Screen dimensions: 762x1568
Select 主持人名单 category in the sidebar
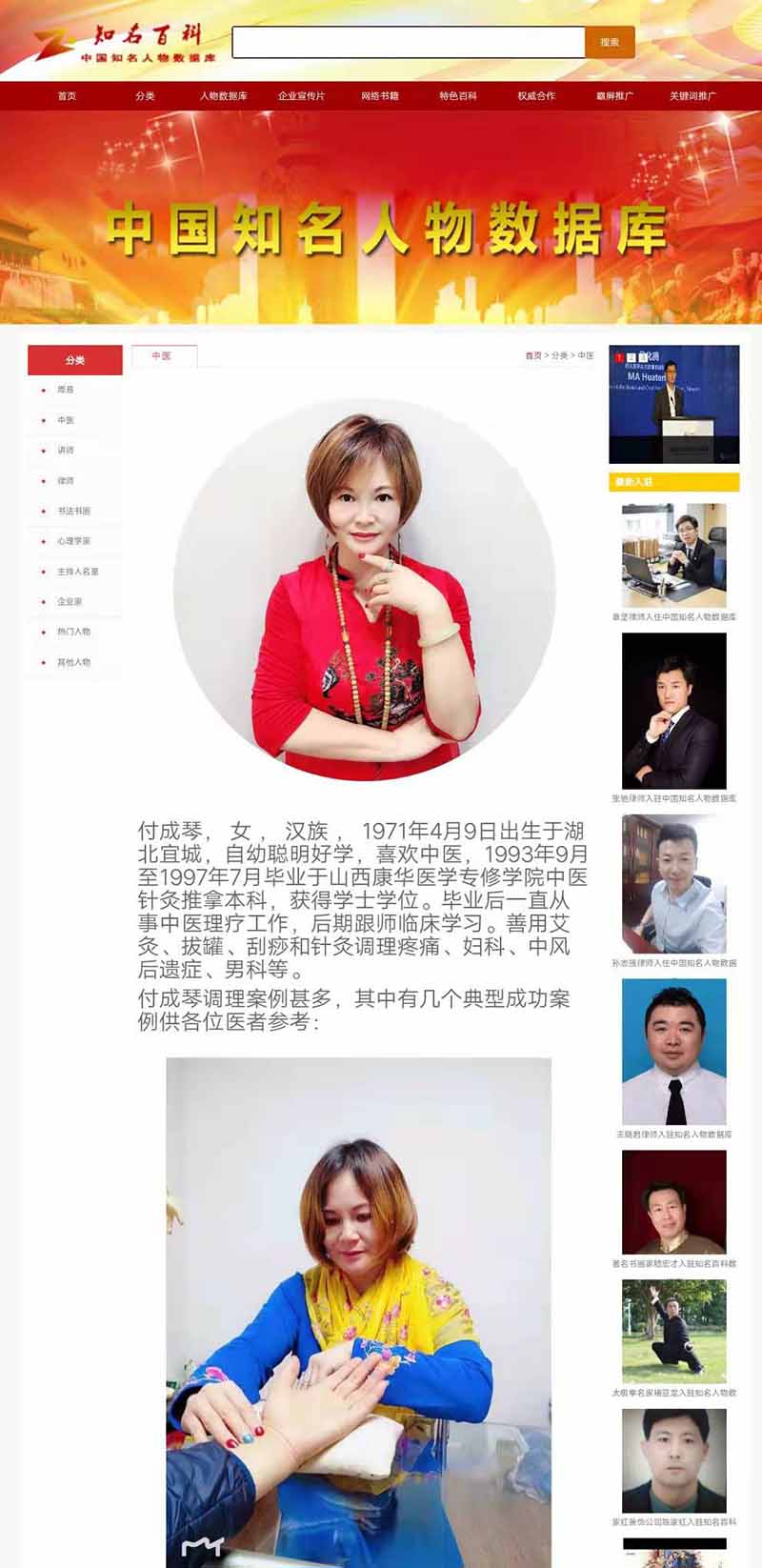77,572
